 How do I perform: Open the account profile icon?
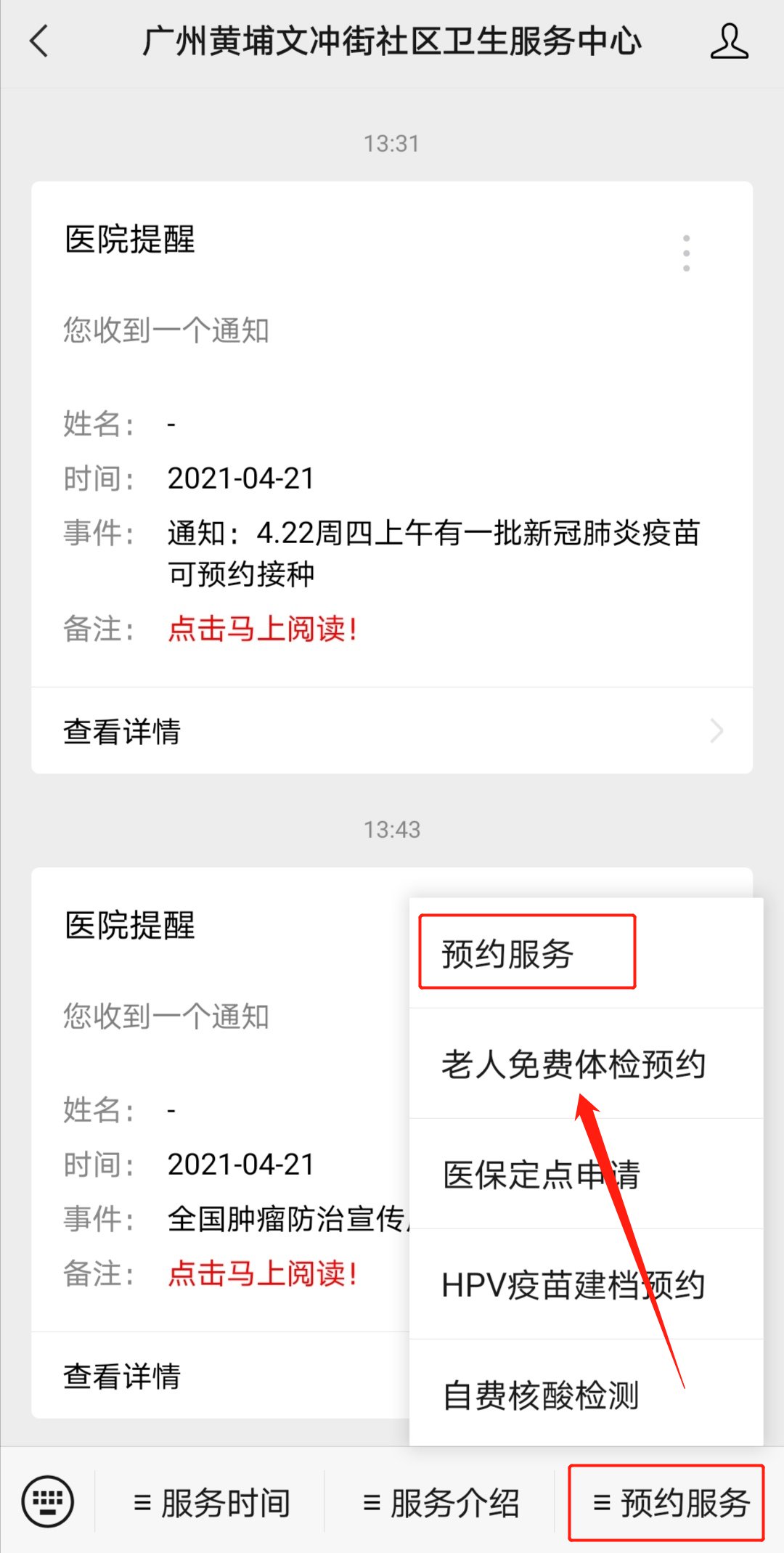point(728,41)
